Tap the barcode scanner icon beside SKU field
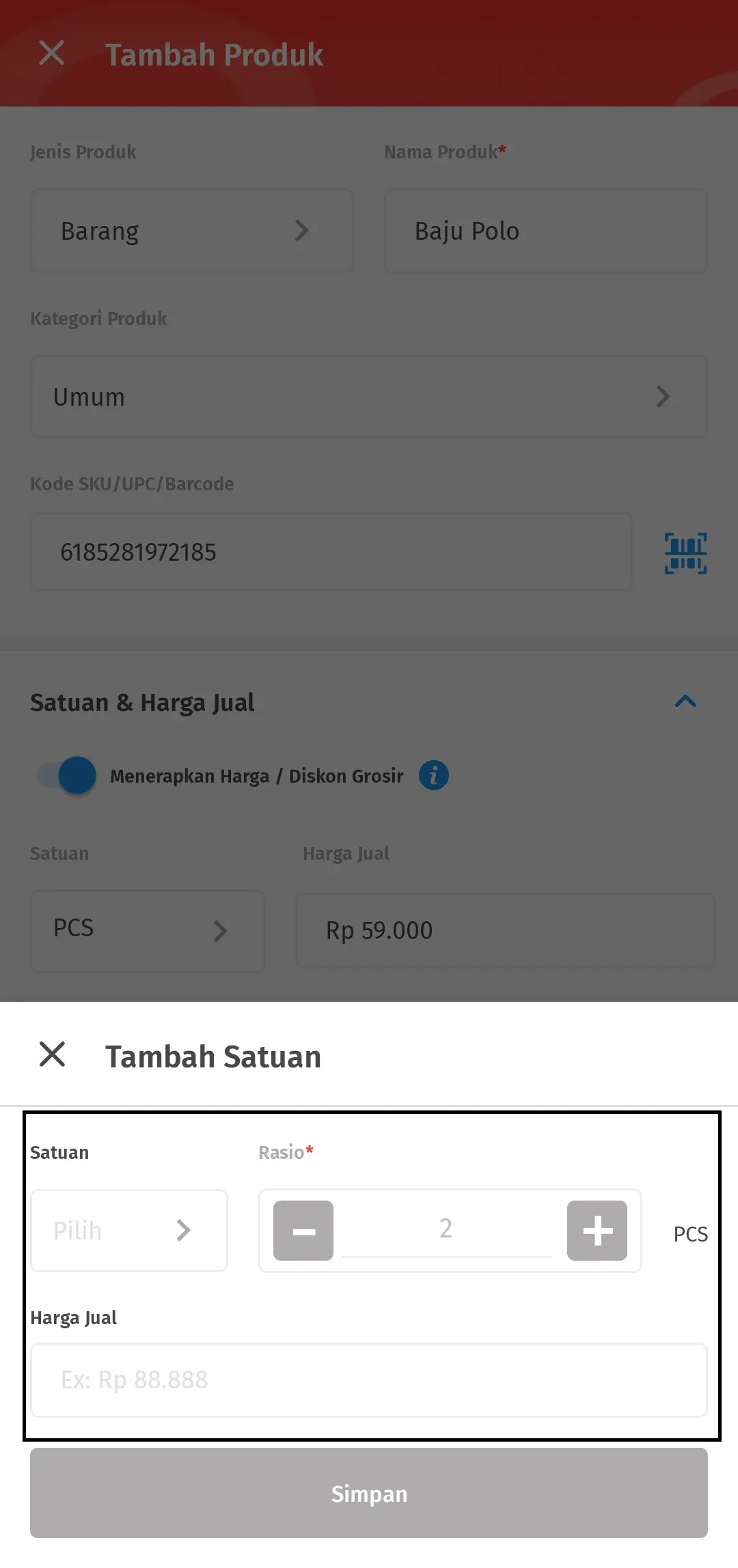The image size is (738, 1568). pos(685,552)
